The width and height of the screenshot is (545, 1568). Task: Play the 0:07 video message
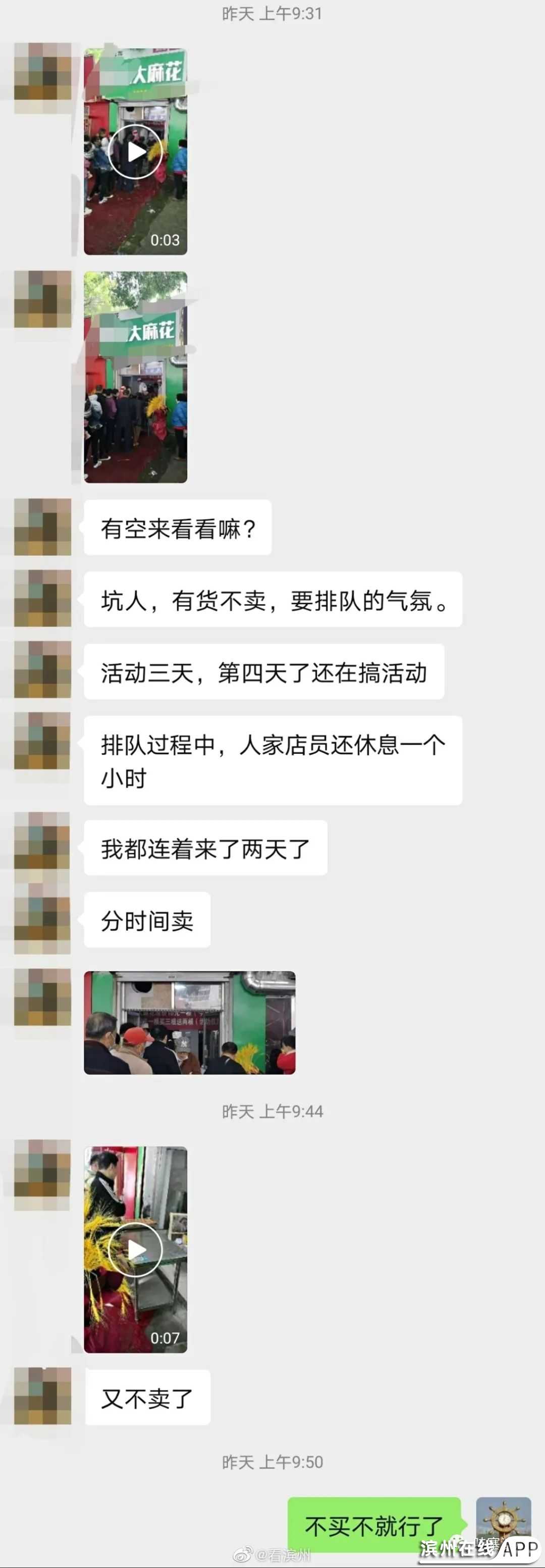[135, 1249]
